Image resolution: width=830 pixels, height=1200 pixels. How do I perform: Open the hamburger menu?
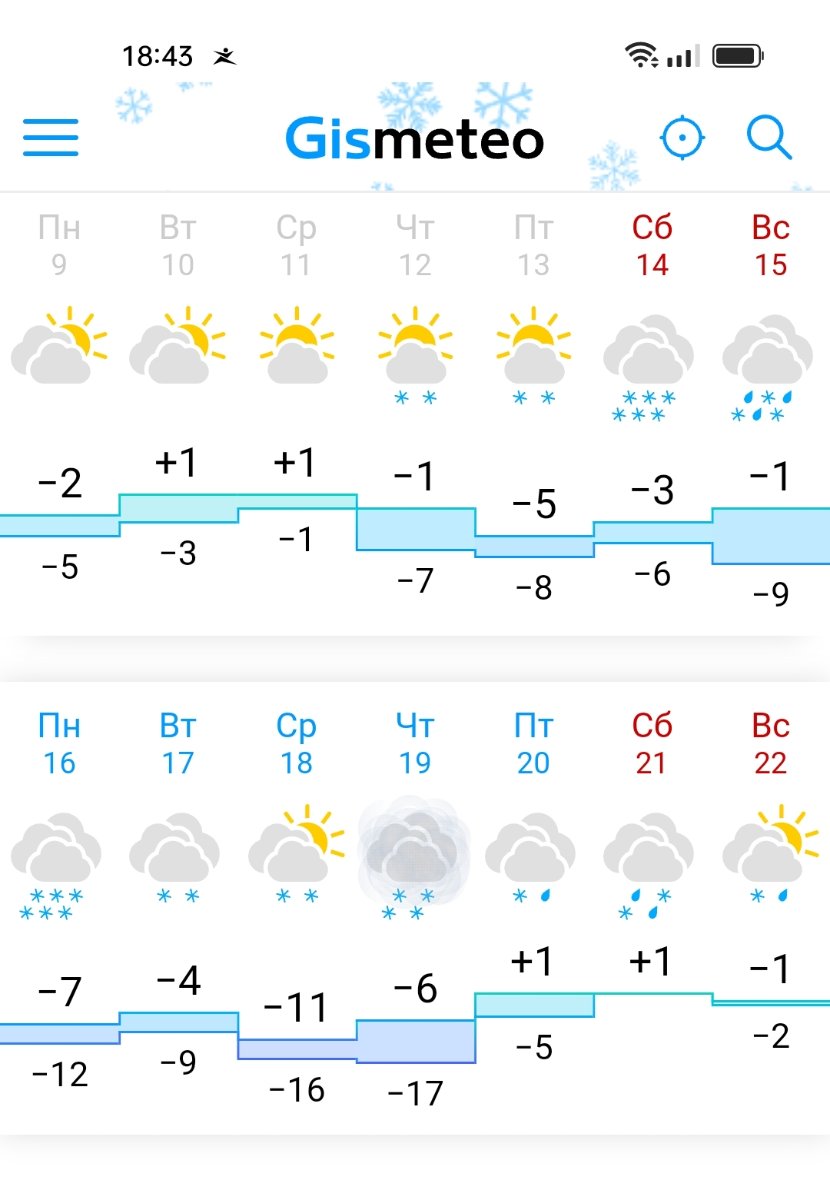coord(51,137)
